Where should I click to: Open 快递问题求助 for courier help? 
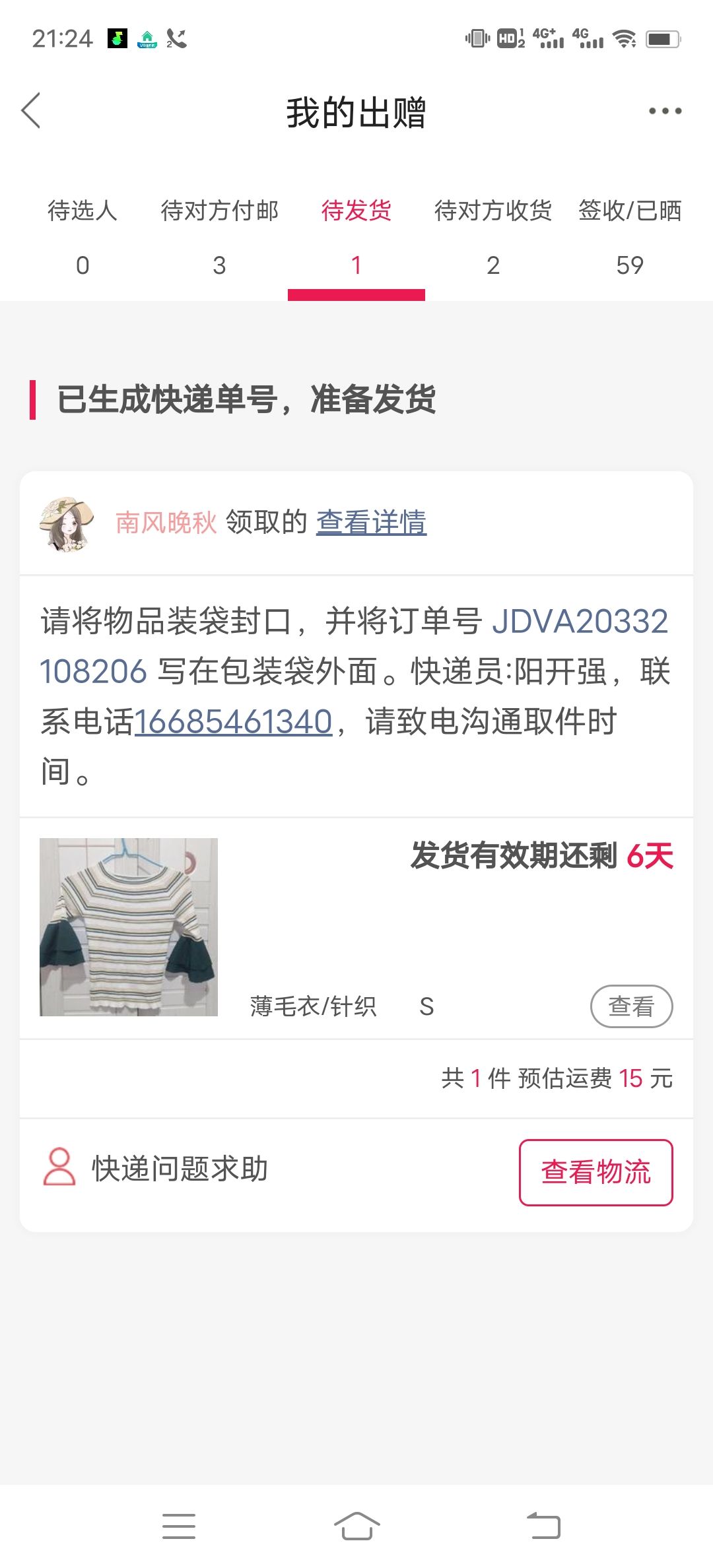click(156, 1169)
